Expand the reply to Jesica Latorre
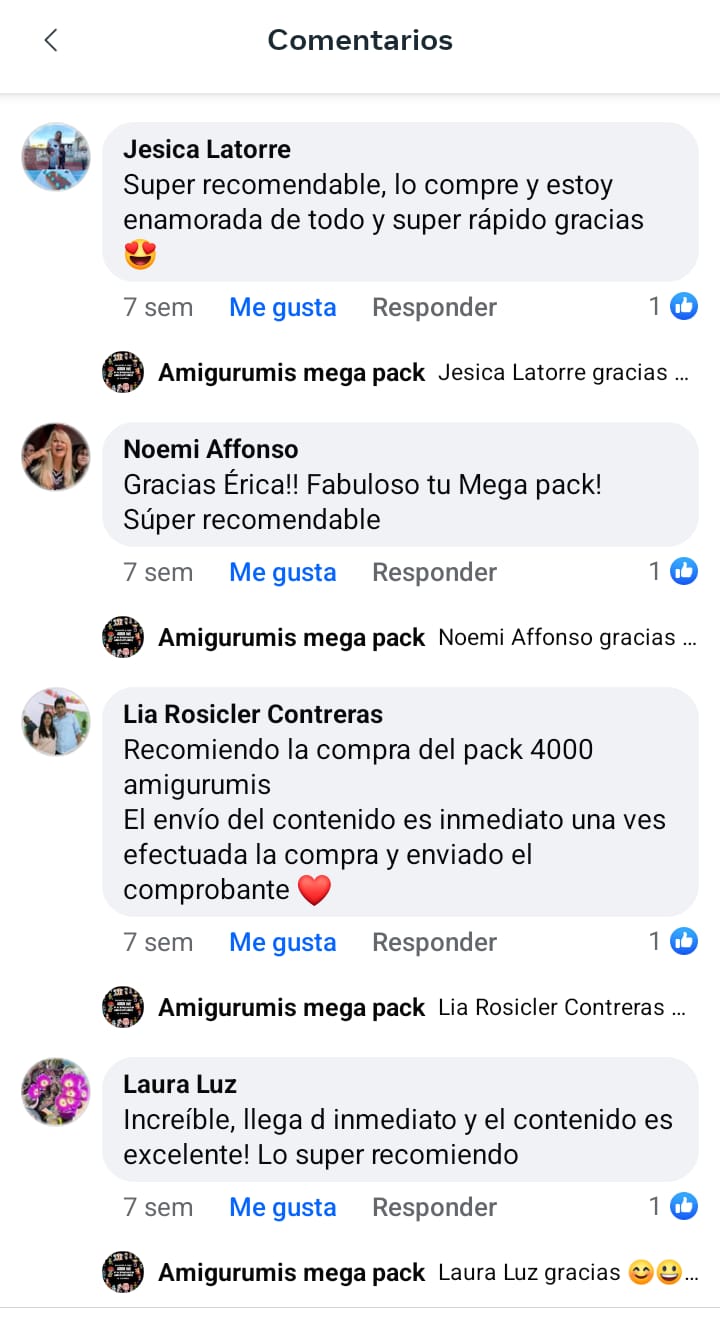This screenshot has width=720, height=1320. [400, 373]
